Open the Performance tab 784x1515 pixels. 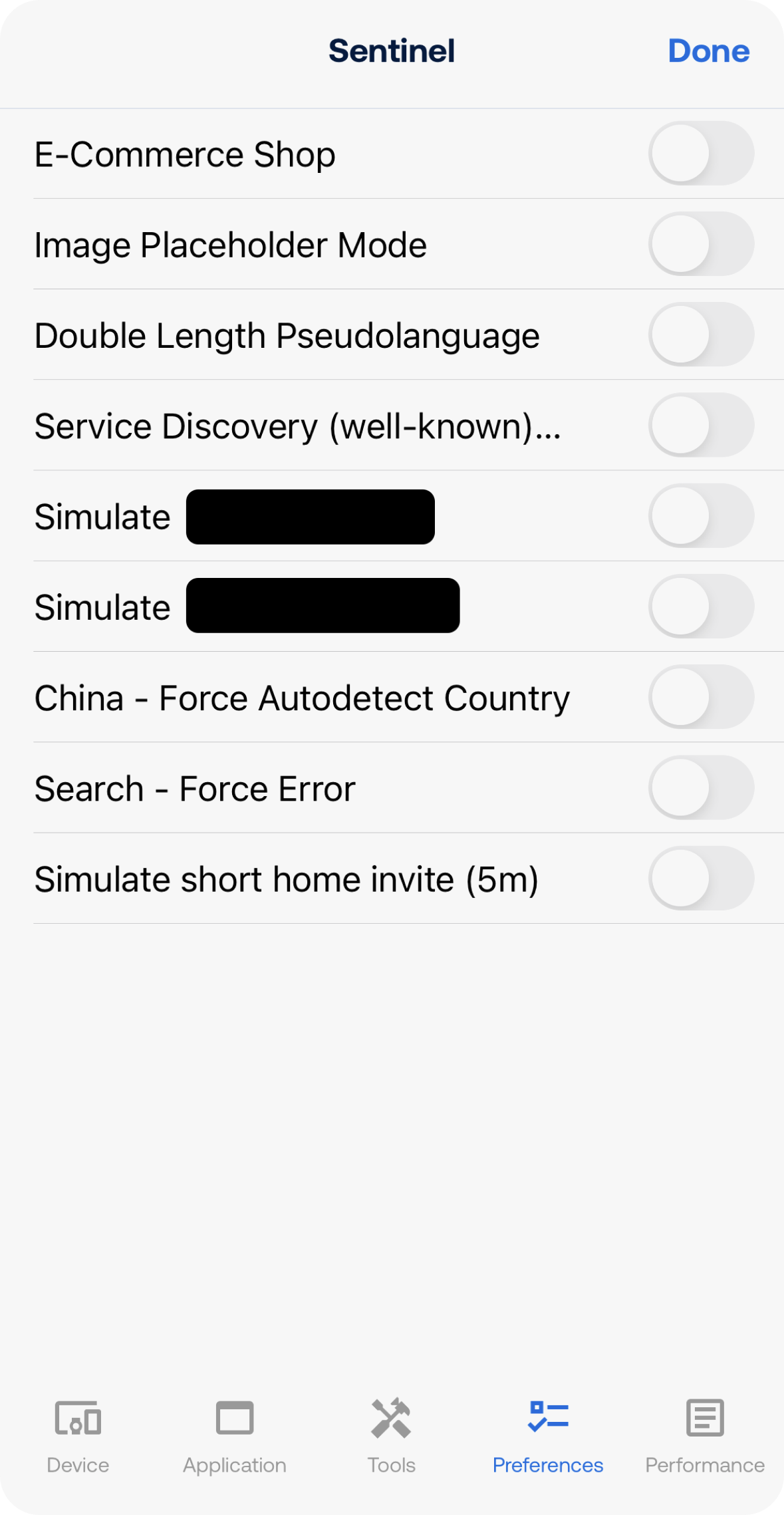(x=705, y=1435)
